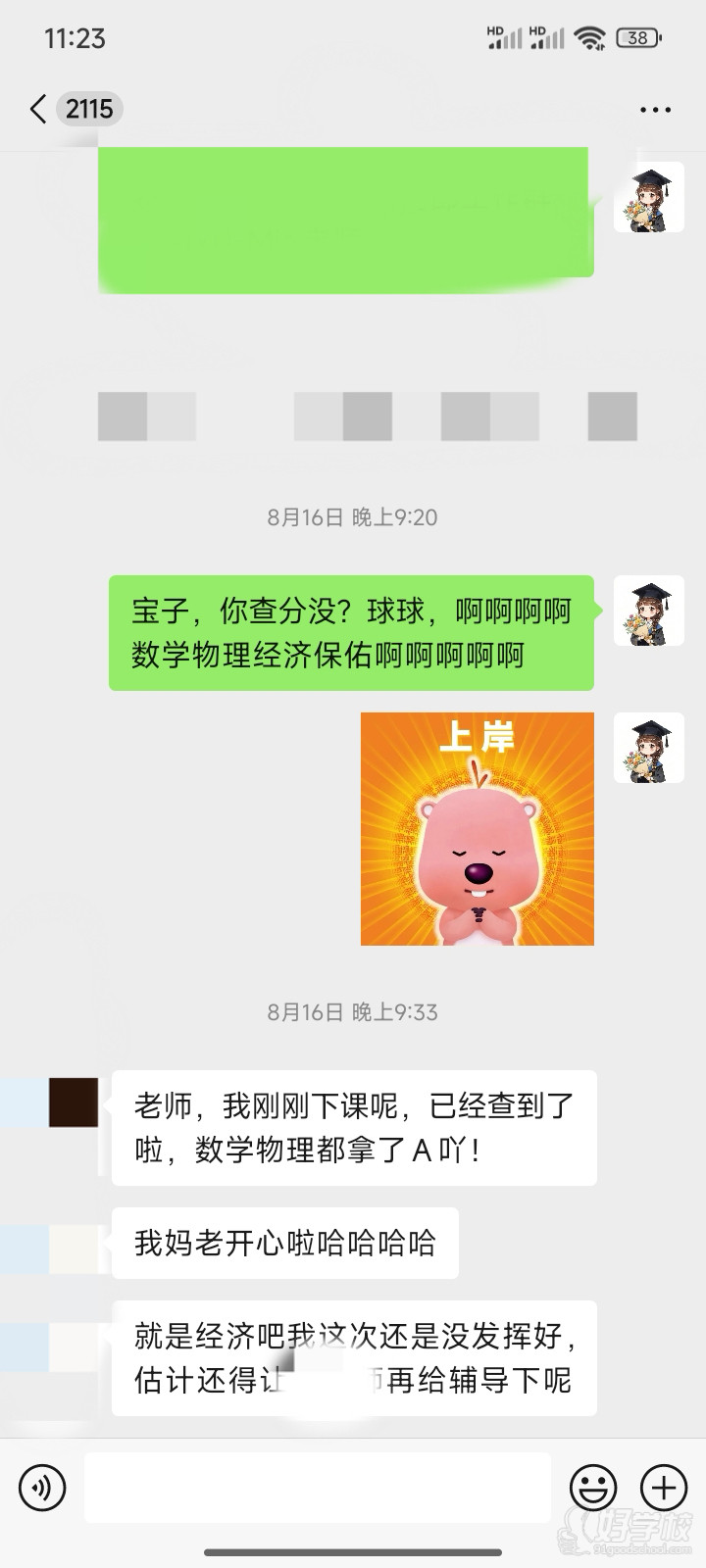Tap the "上岸" praying beaver sticker
This screenshot has width=706, height=1568.
pyautogui.click(x=477, y=828)
